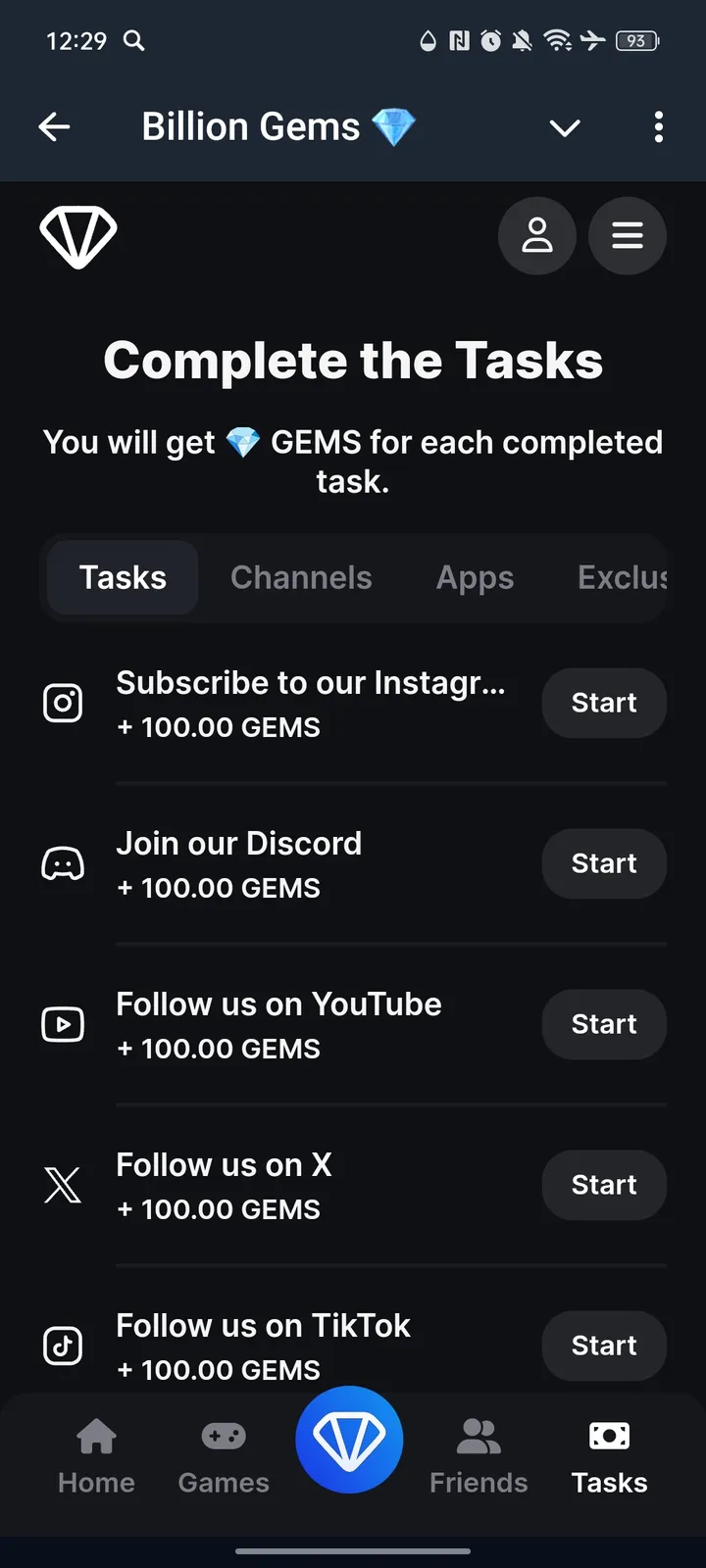
Task: Open the Friends tab in bottom navigation
Action: (479, 1455)
